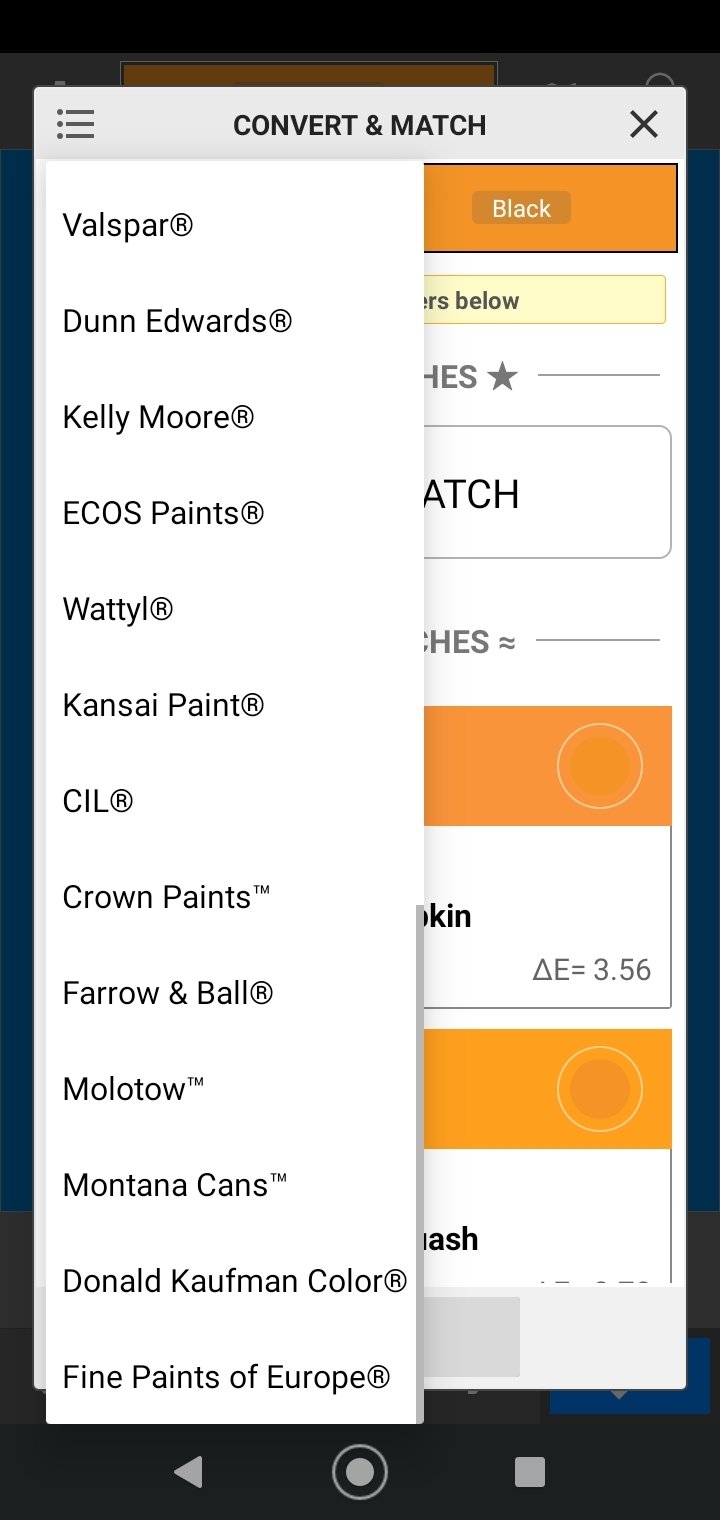The width and height of the screenshot is (720, 1520).
Task: Go back using system back button
Action: [x=188, y=1472]
